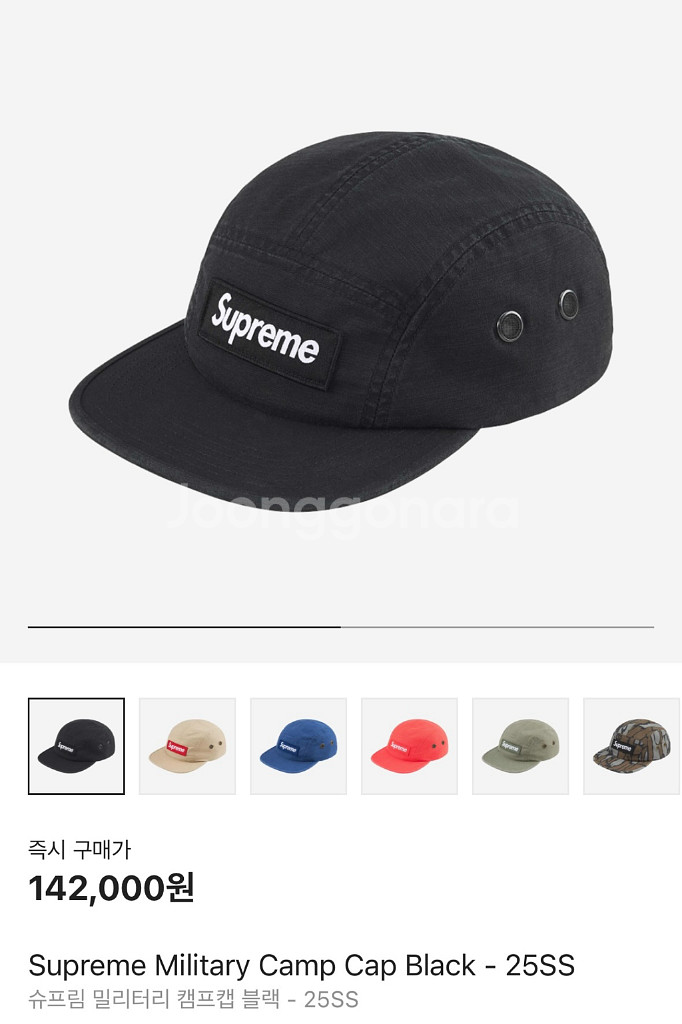682x1024 pixels.
Task: Pick the olive green cap thumbnail
Action: [x=521, y=746]
